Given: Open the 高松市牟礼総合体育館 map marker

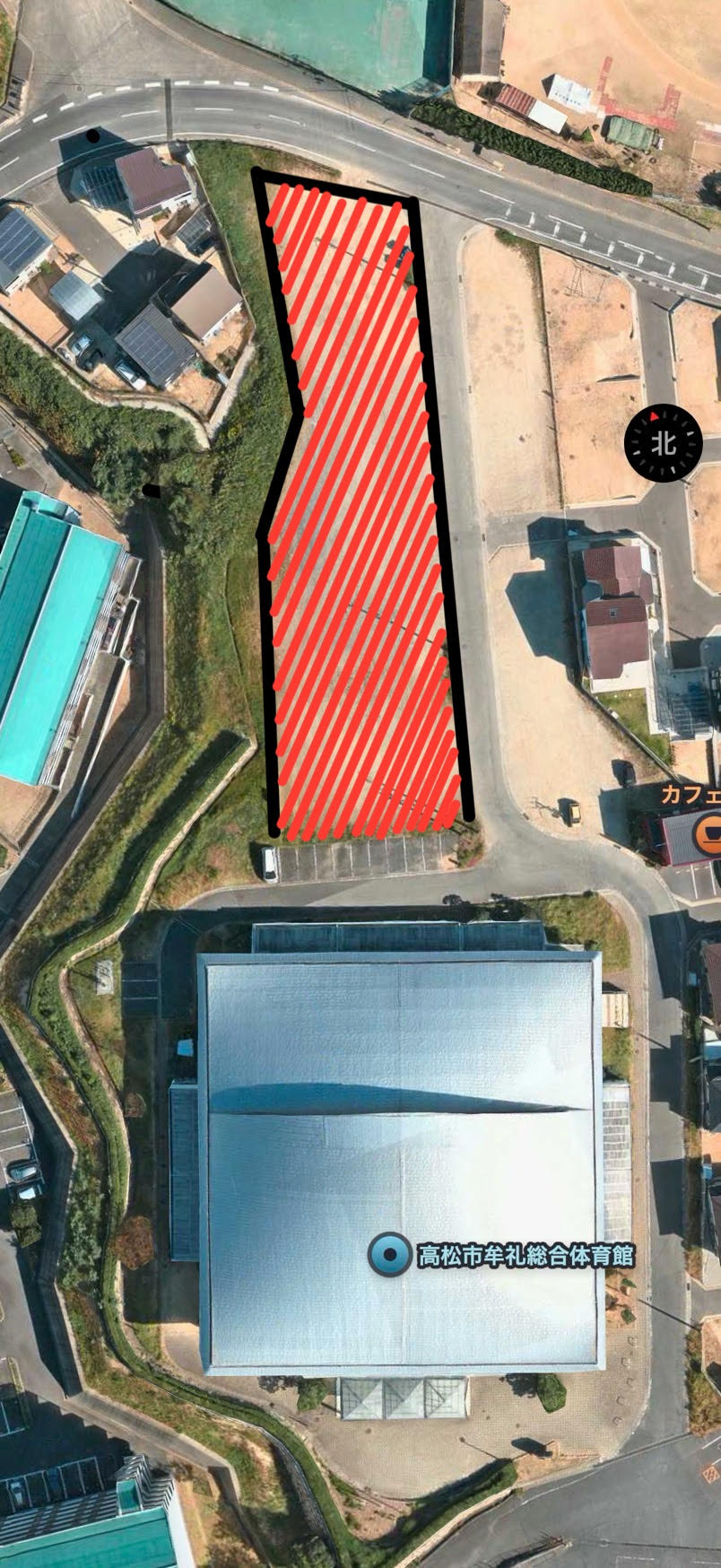Looking at the screenshot, I should tap(391, 1253).
